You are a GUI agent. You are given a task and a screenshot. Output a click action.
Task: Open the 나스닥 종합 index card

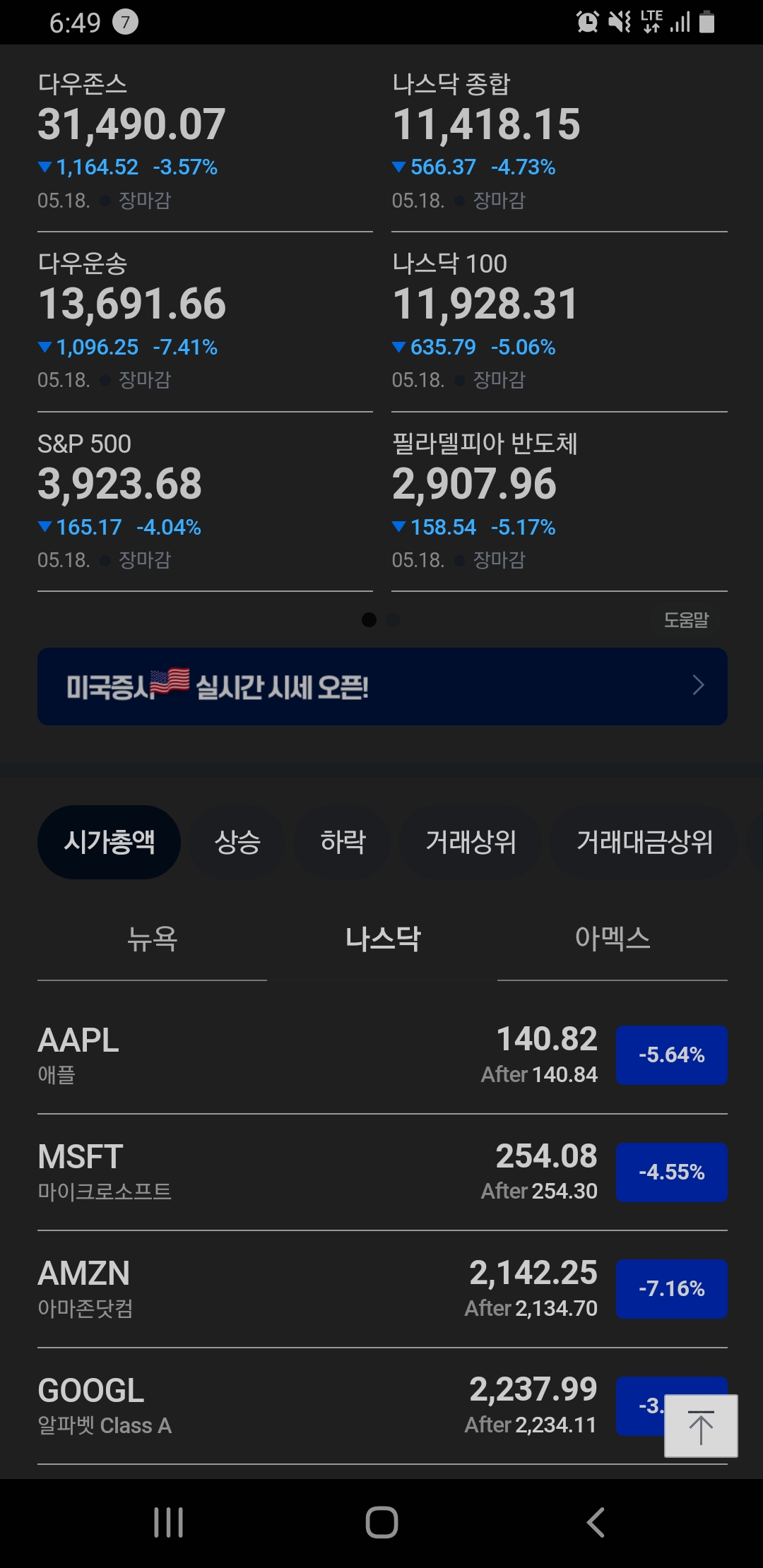[560, 141]
